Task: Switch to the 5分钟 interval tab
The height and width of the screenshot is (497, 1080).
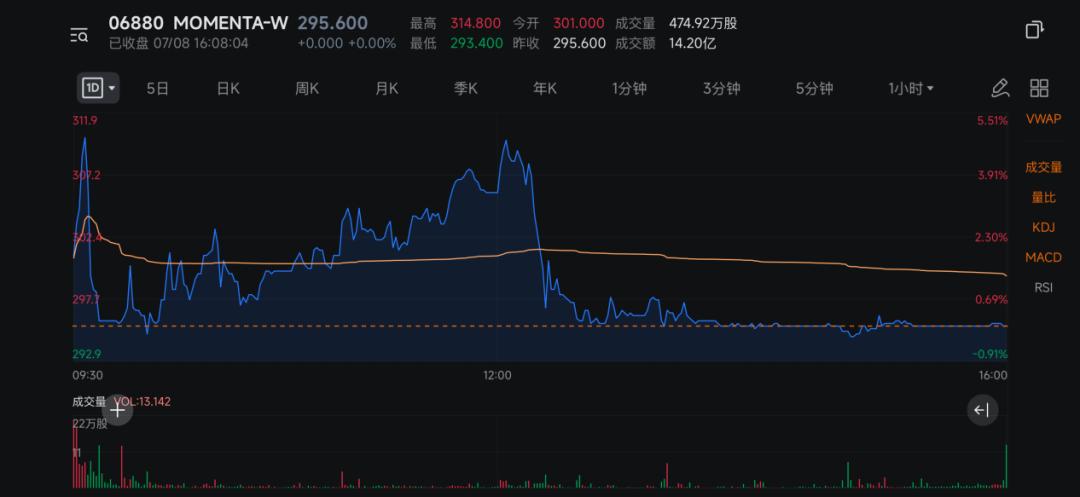Action: 814,89
